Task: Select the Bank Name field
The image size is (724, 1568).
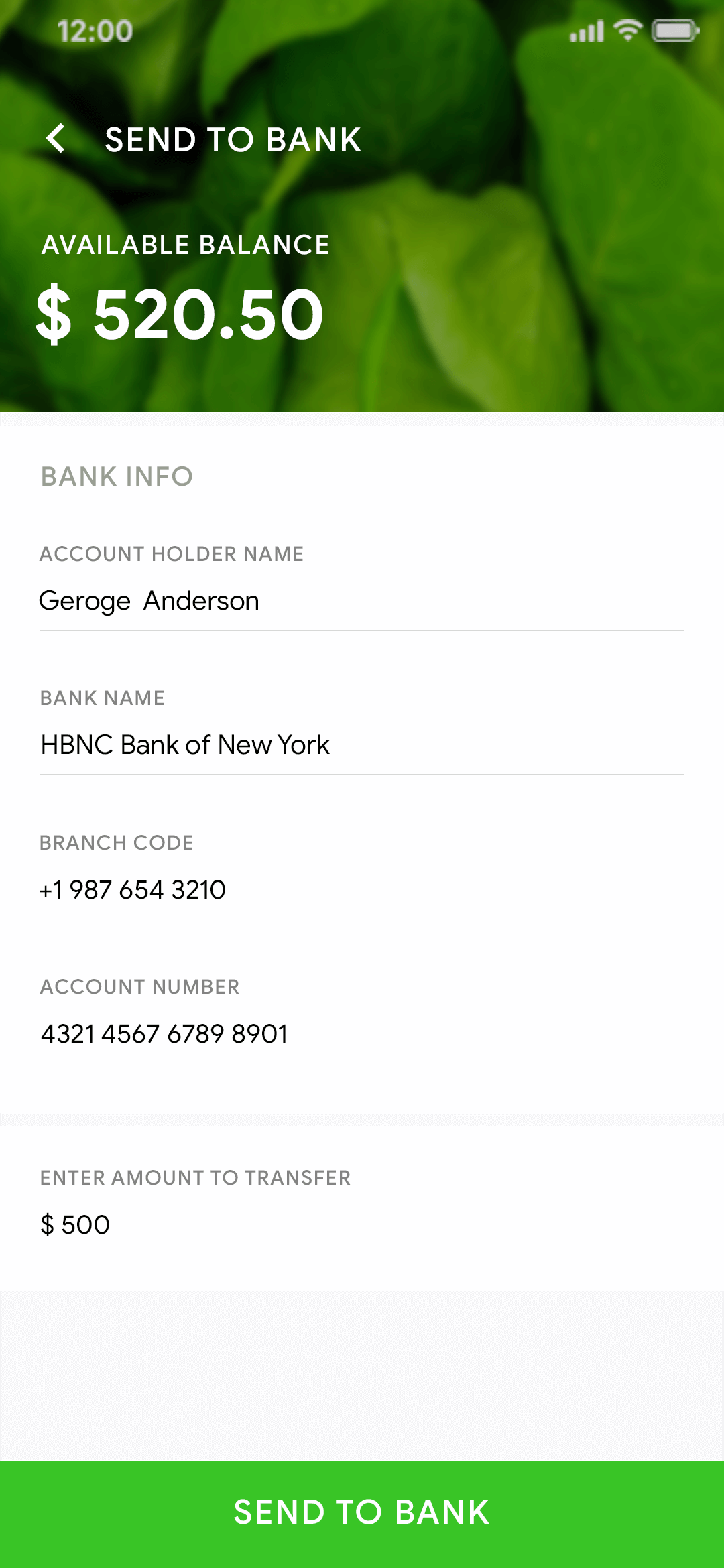Action: 362,744
